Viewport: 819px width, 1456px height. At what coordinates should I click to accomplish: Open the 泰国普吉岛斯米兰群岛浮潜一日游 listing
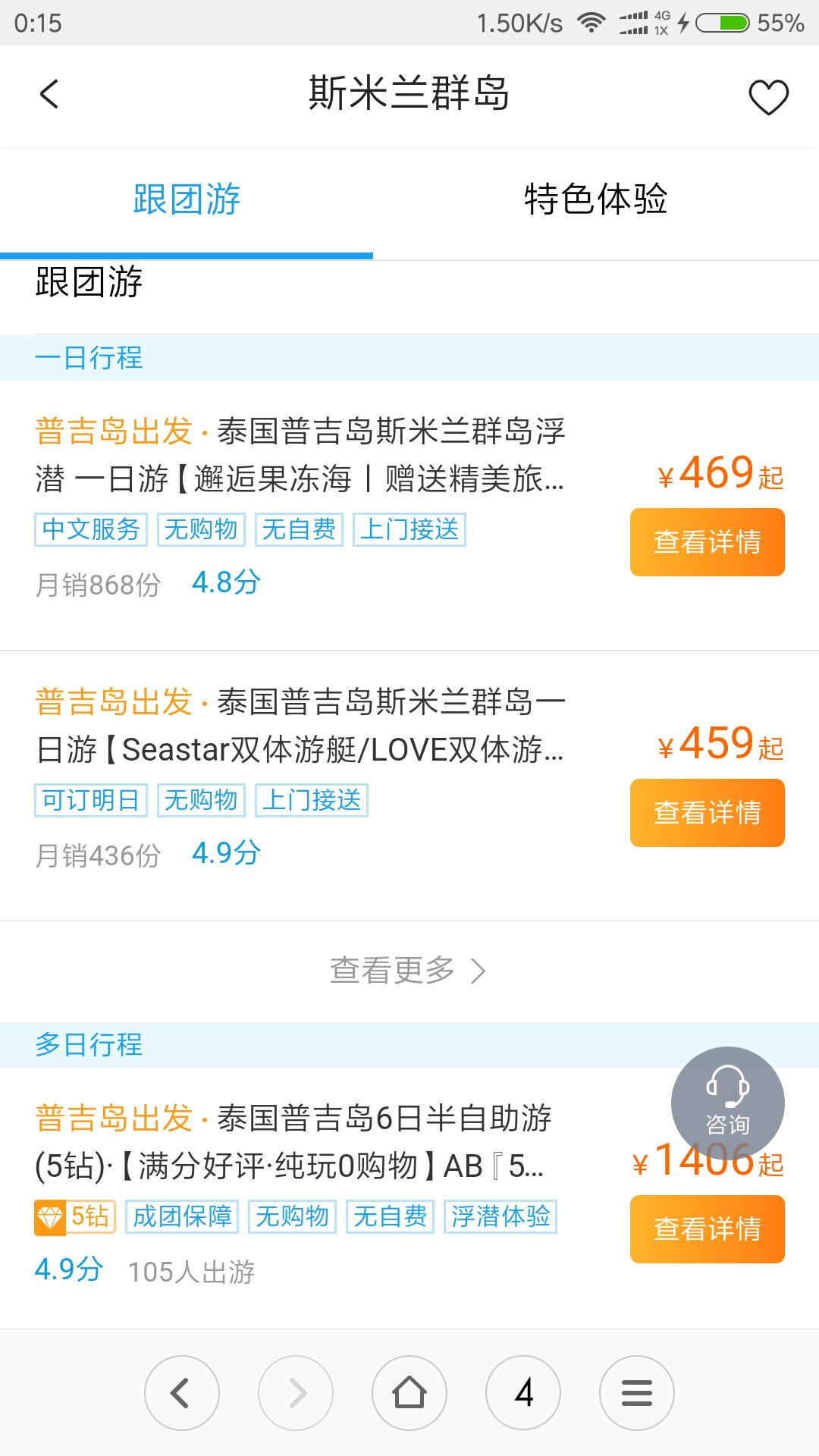[x=300, y=455]
